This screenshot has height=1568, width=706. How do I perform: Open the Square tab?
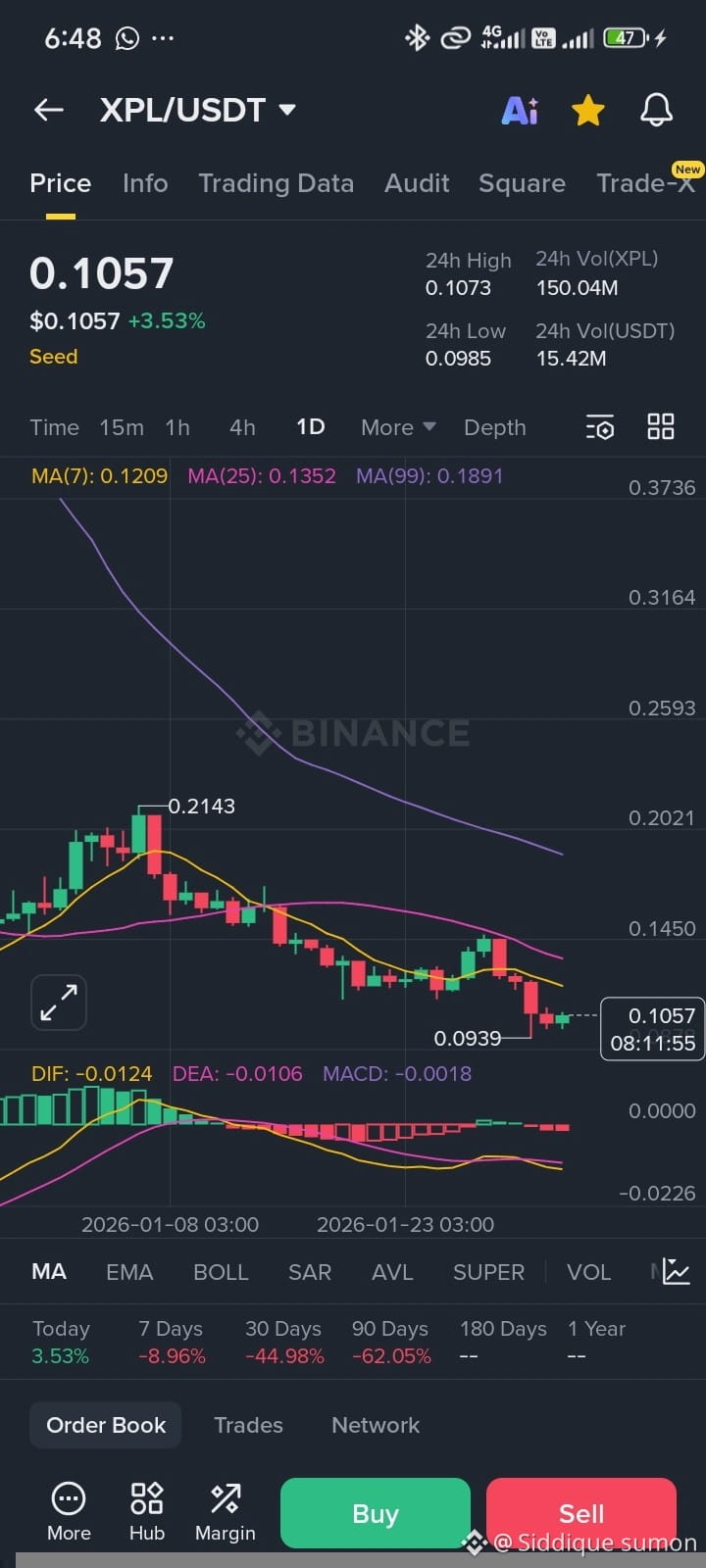click(522, 183)
